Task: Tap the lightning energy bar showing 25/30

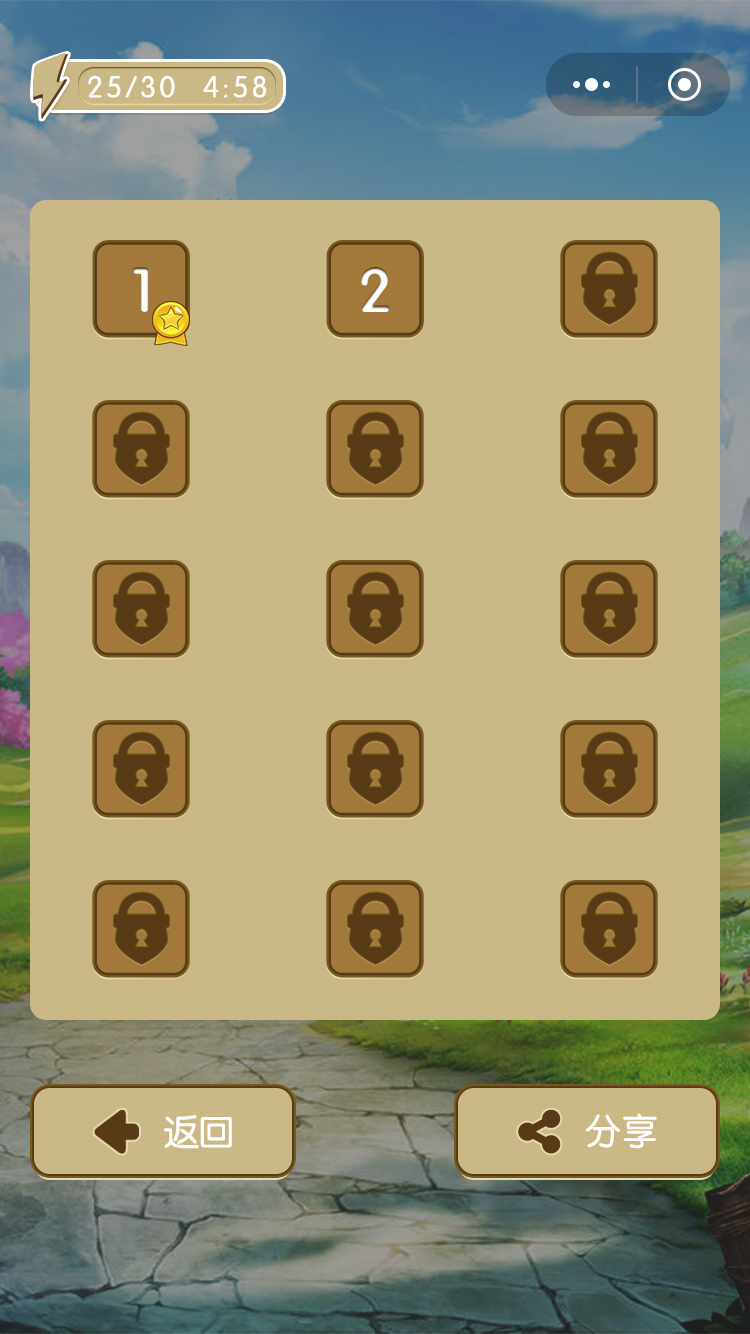Action: pyautogui.click(x=160, y=86)
